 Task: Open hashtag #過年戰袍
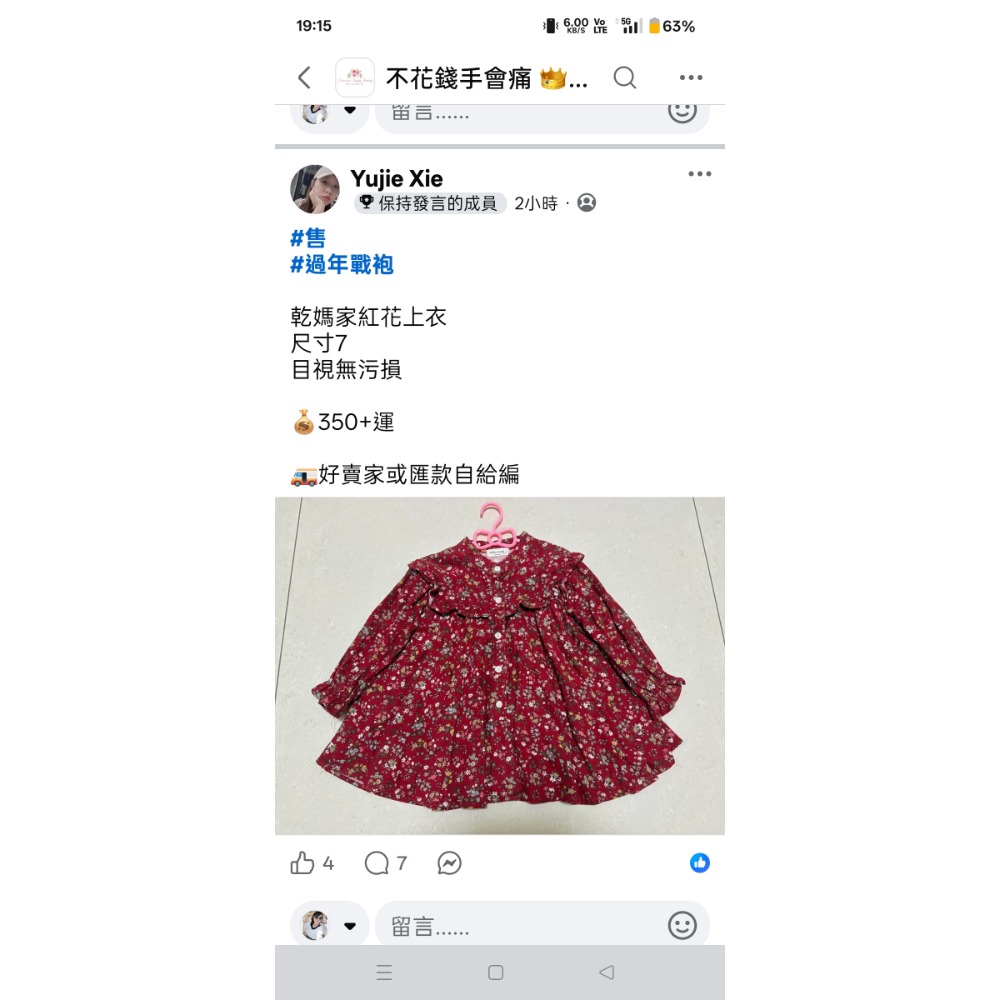[x=342, y=264]
